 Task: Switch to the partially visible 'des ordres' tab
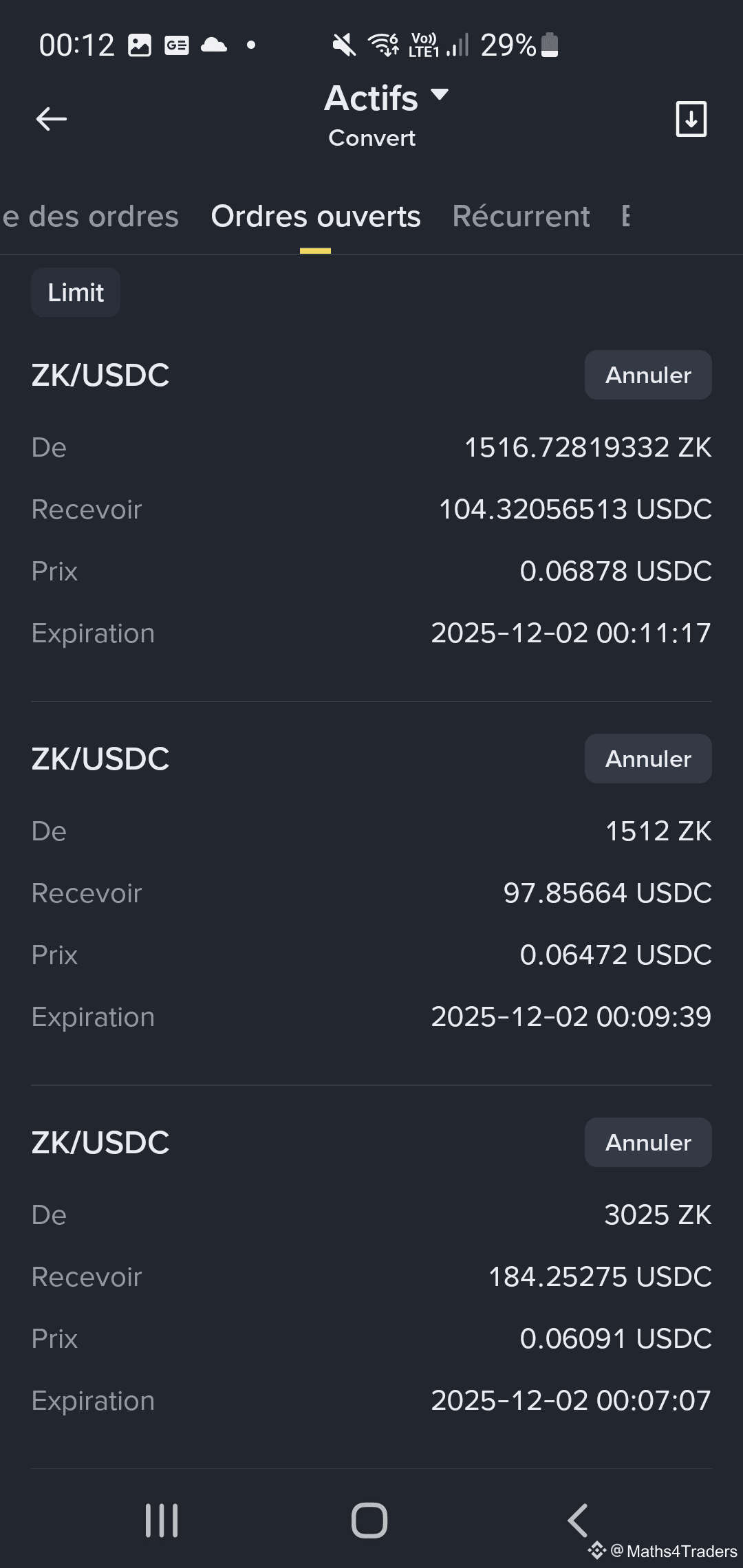91,217
